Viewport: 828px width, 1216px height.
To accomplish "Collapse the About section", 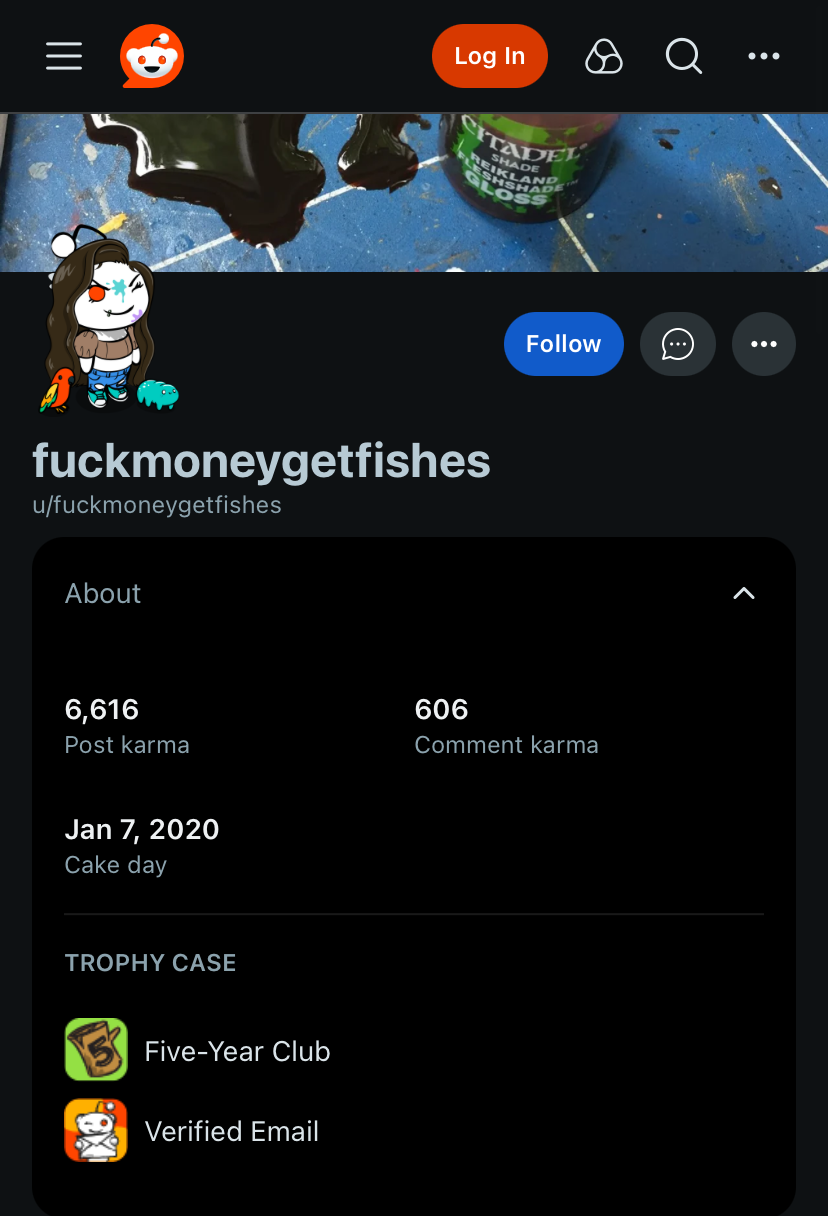I will click(743, 593).
